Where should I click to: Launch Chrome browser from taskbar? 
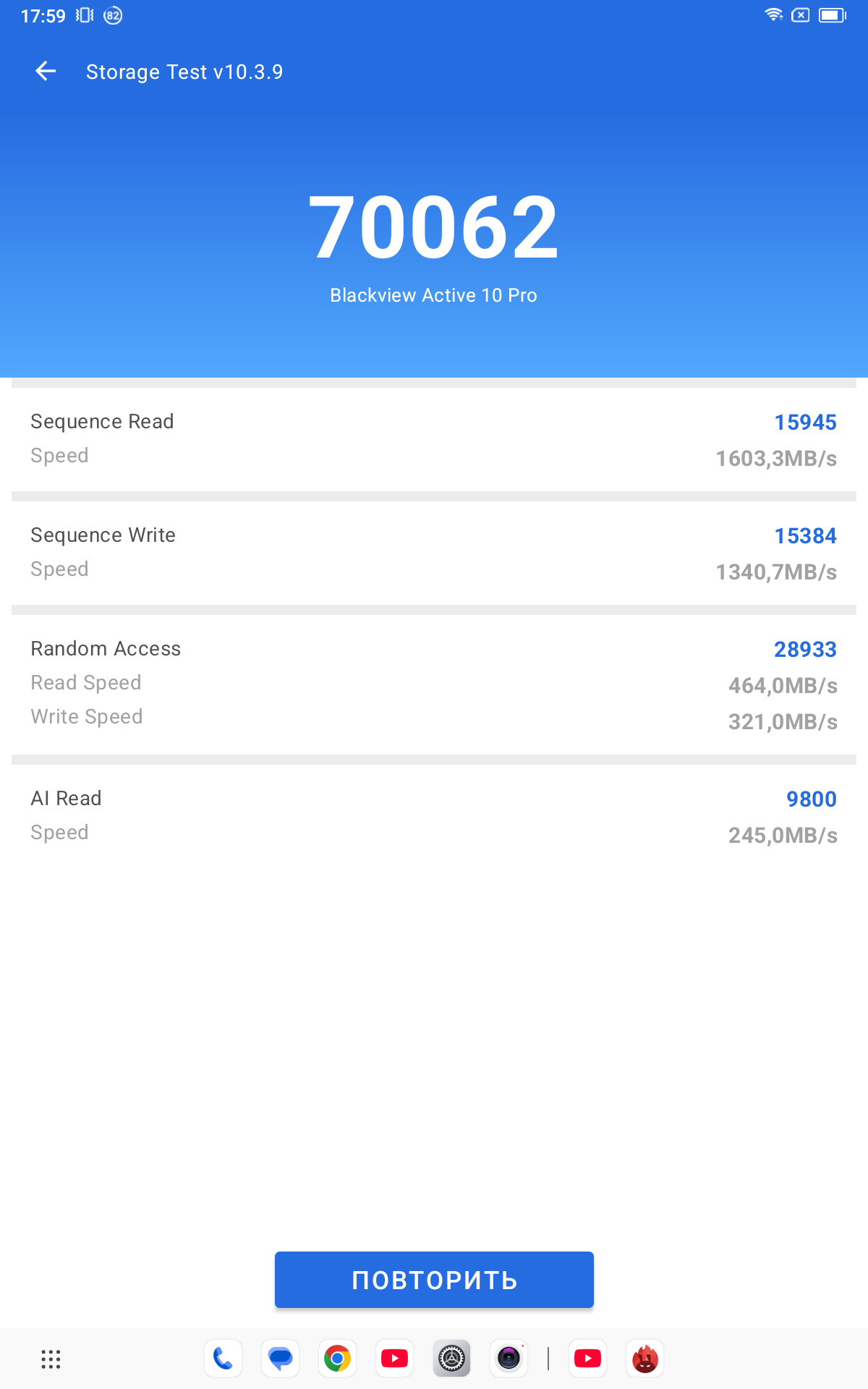(337, 1359)
